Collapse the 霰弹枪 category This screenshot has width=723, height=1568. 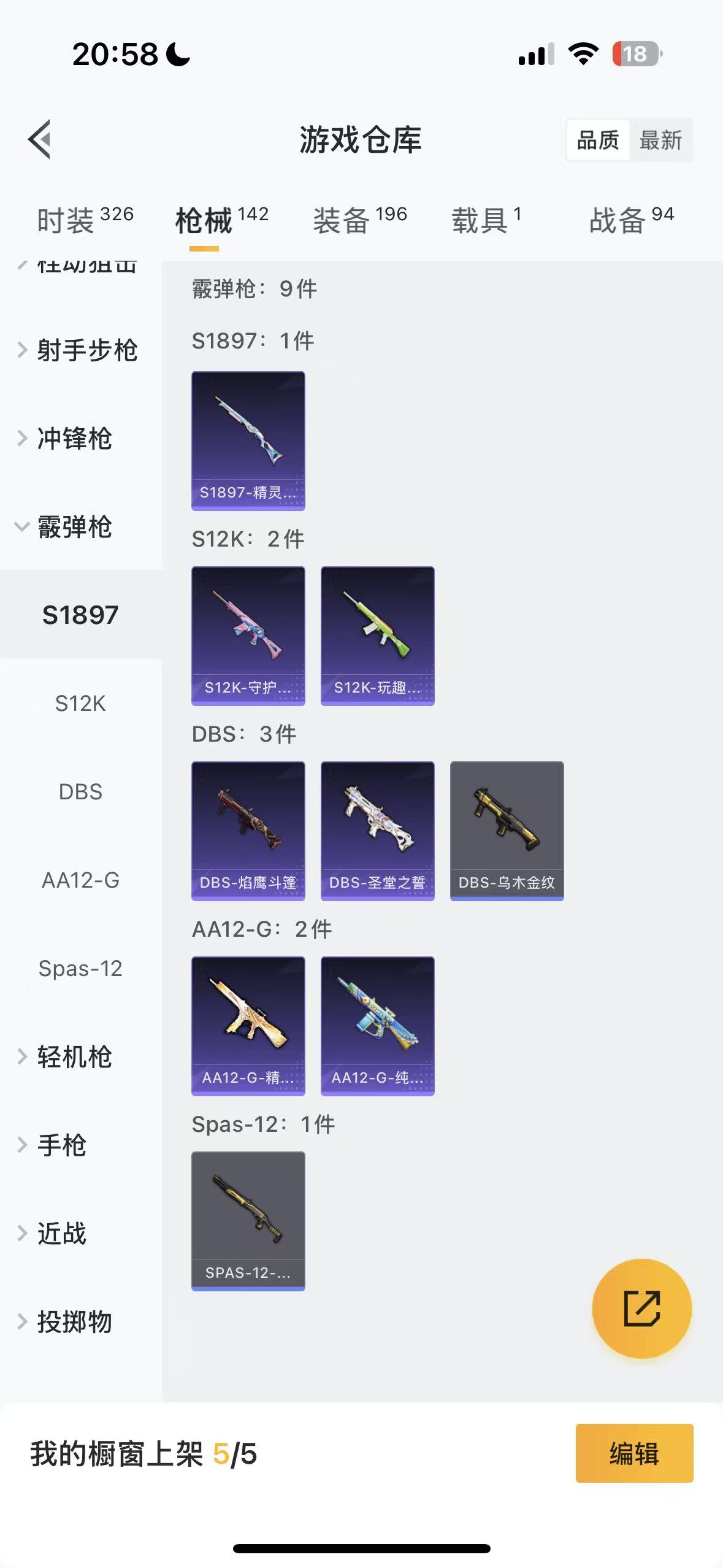point(74,527)
